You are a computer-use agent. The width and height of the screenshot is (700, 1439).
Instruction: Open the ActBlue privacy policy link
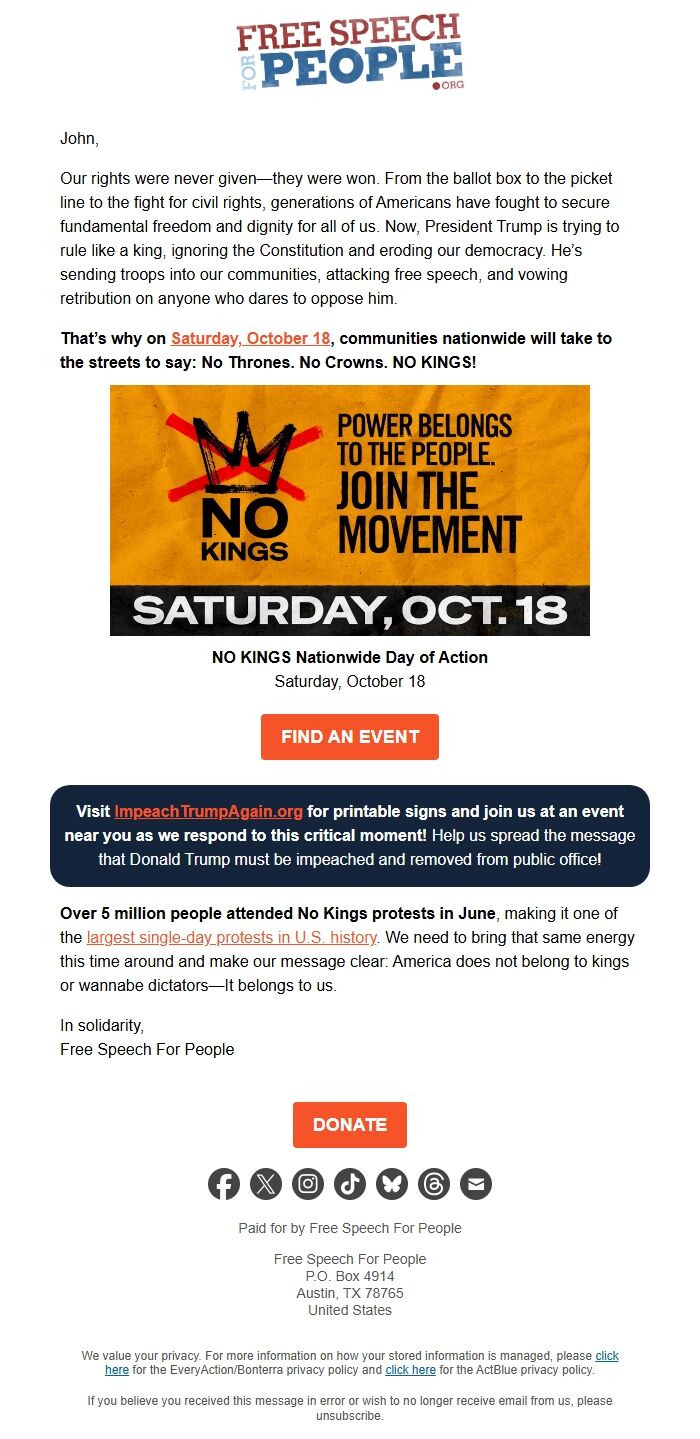(x=410, y=1370)
